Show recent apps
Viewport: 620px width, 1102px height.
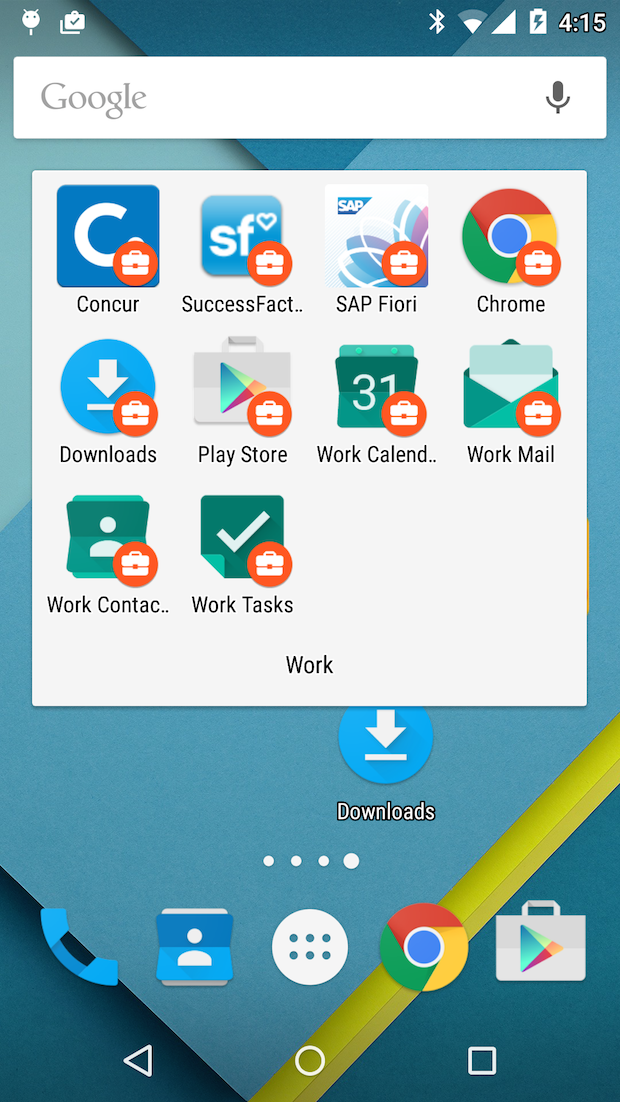coord(482,1061)
